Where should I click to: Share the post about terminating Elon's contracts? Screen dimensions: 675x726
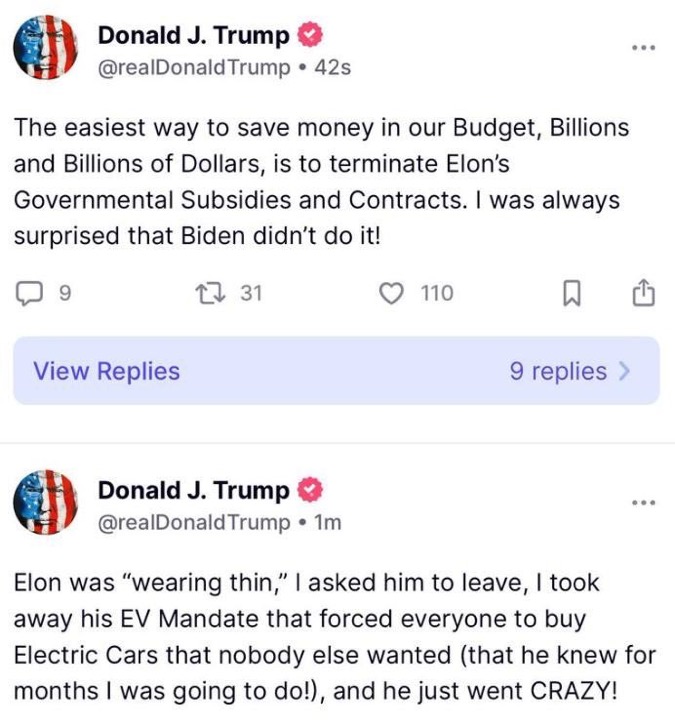point(643,292)
